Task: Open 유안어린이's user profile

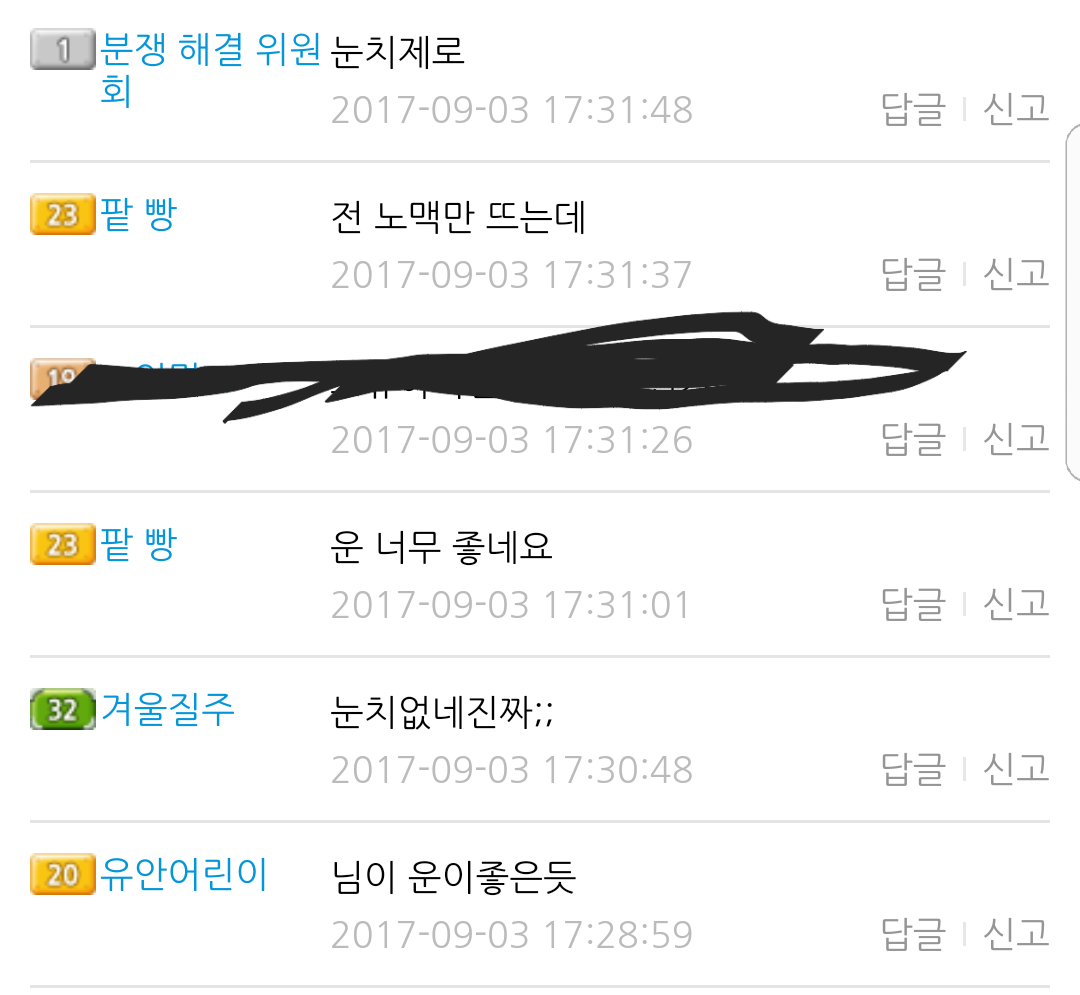Action: (183, 875)
